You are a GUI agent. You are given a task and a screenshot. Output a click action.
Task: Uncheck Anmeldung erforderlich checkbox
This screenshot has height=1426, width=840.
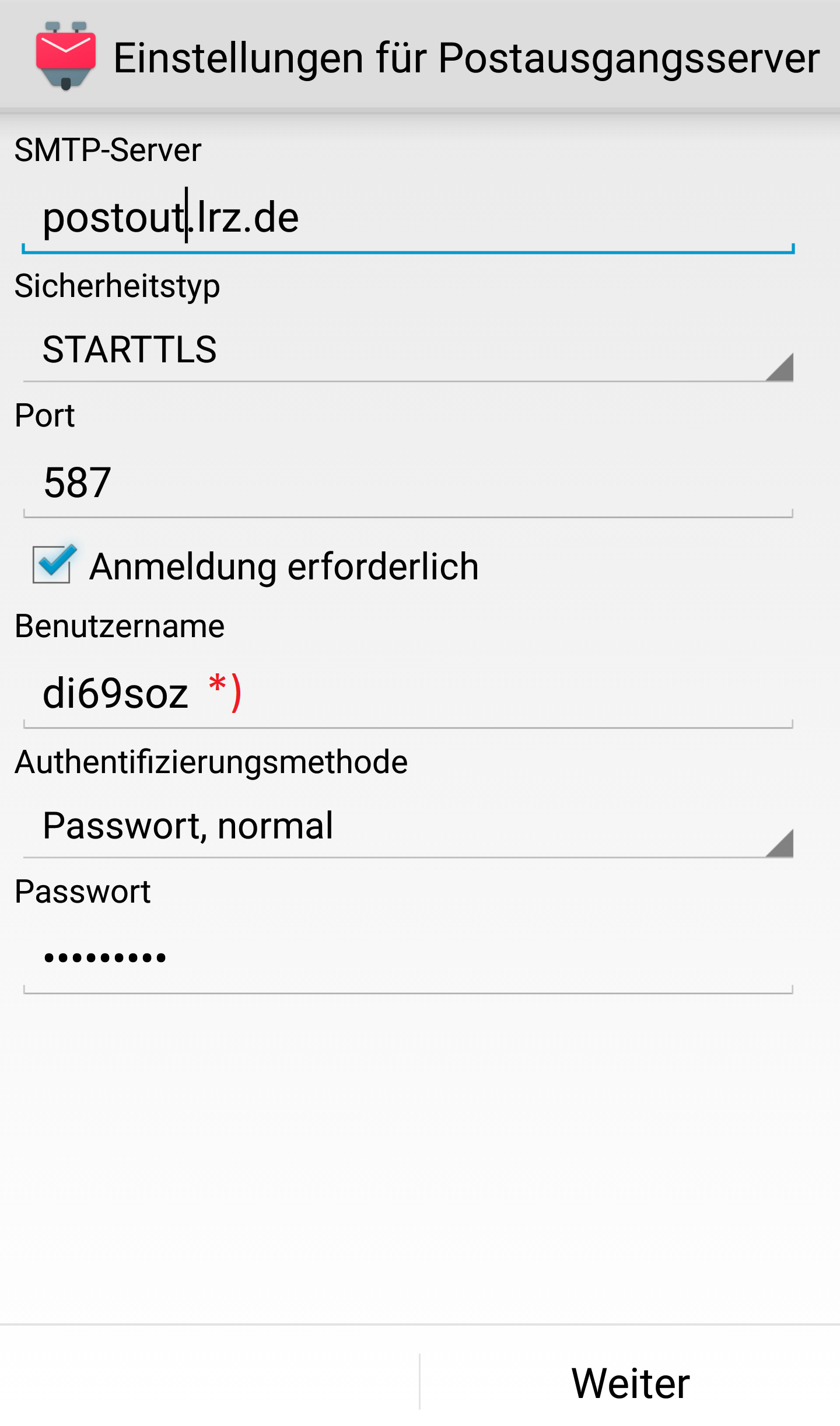52,564
